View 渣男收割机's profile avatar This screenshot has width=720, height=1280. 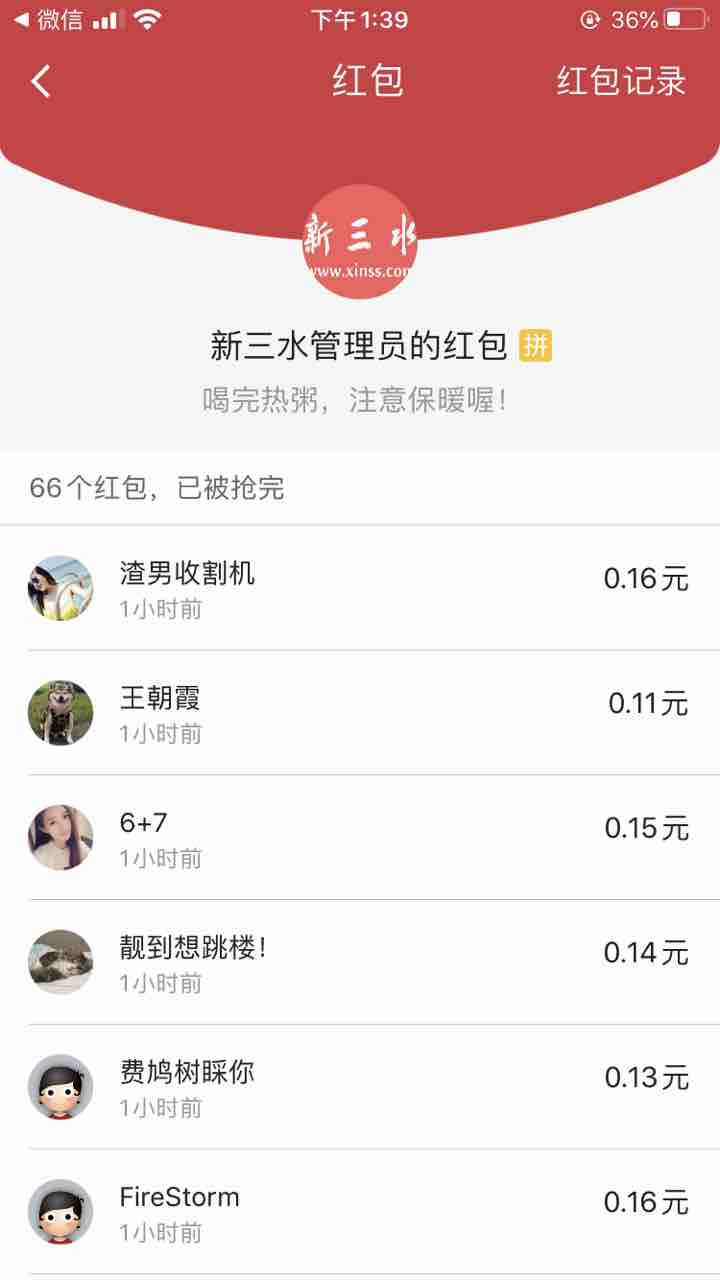point(60,588)
